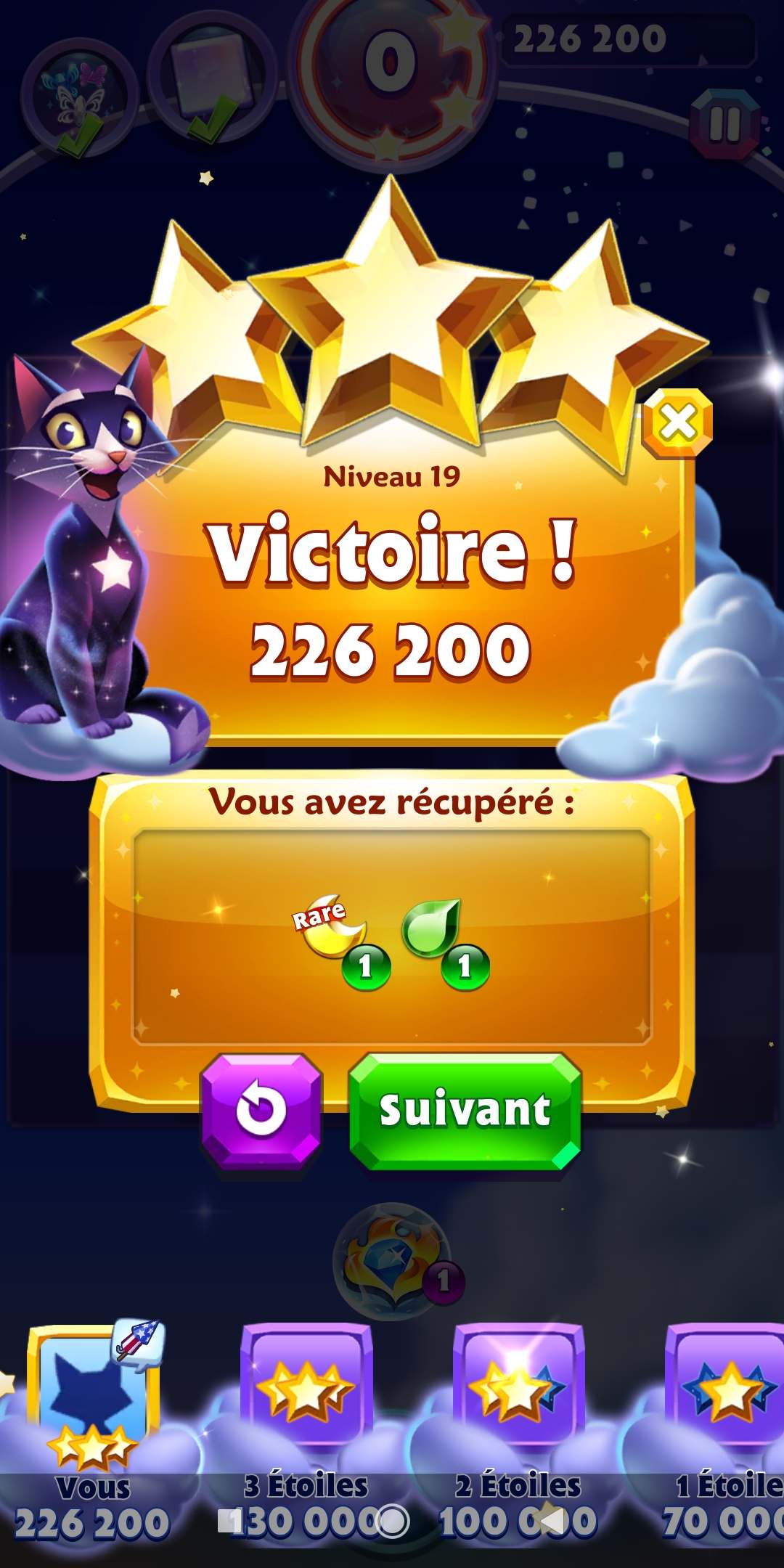The height and width of the screenshot is (1568, 784).
Task: Tap the green leaf reward item
Action: [434, 929]
